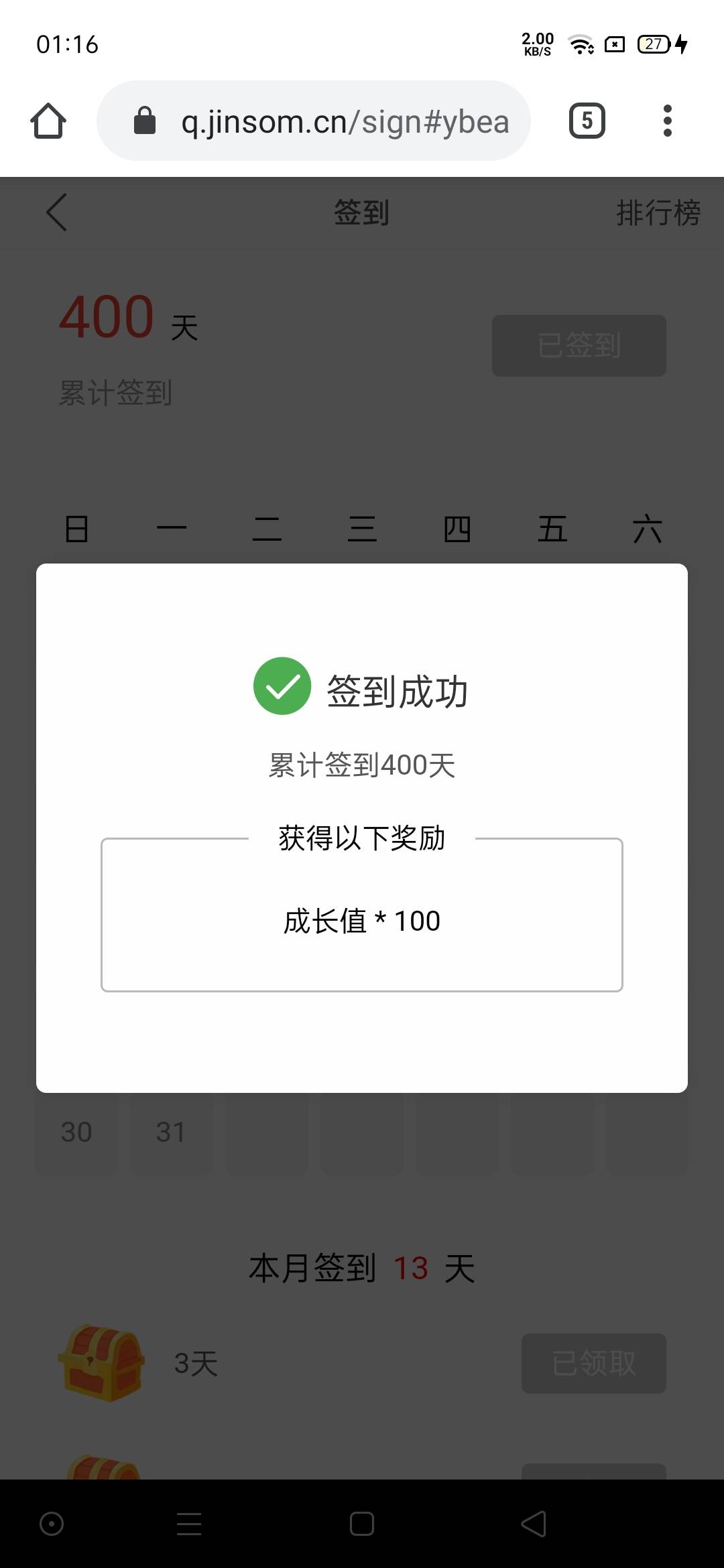The width and height of the screenshot is (724, 1568).
Task: Tap the 已领取 button for the 3天 chest
Action: [594, 1364]
